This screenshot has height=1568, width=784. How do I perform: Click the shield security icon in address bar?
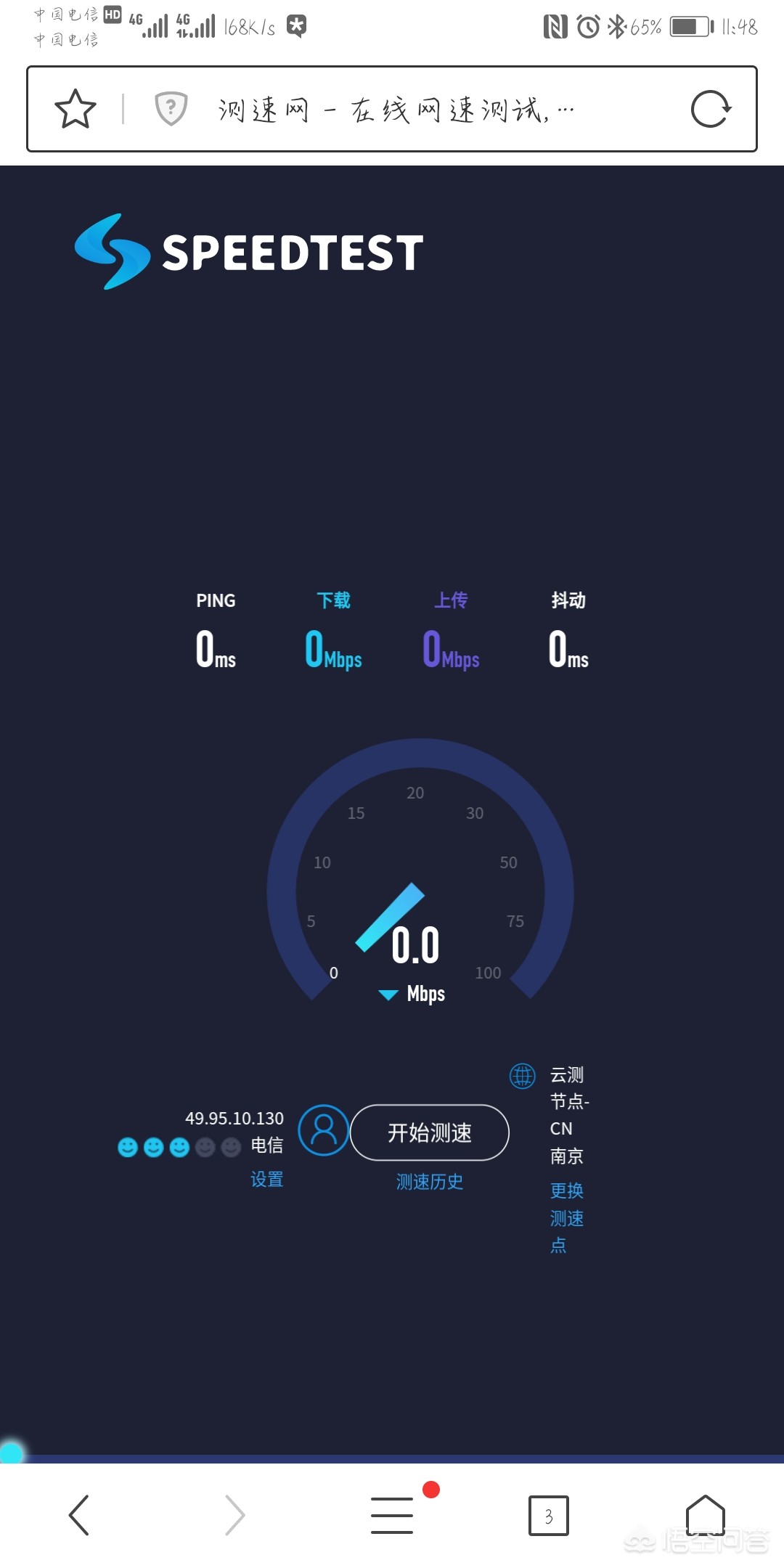(x=170, y=109)
